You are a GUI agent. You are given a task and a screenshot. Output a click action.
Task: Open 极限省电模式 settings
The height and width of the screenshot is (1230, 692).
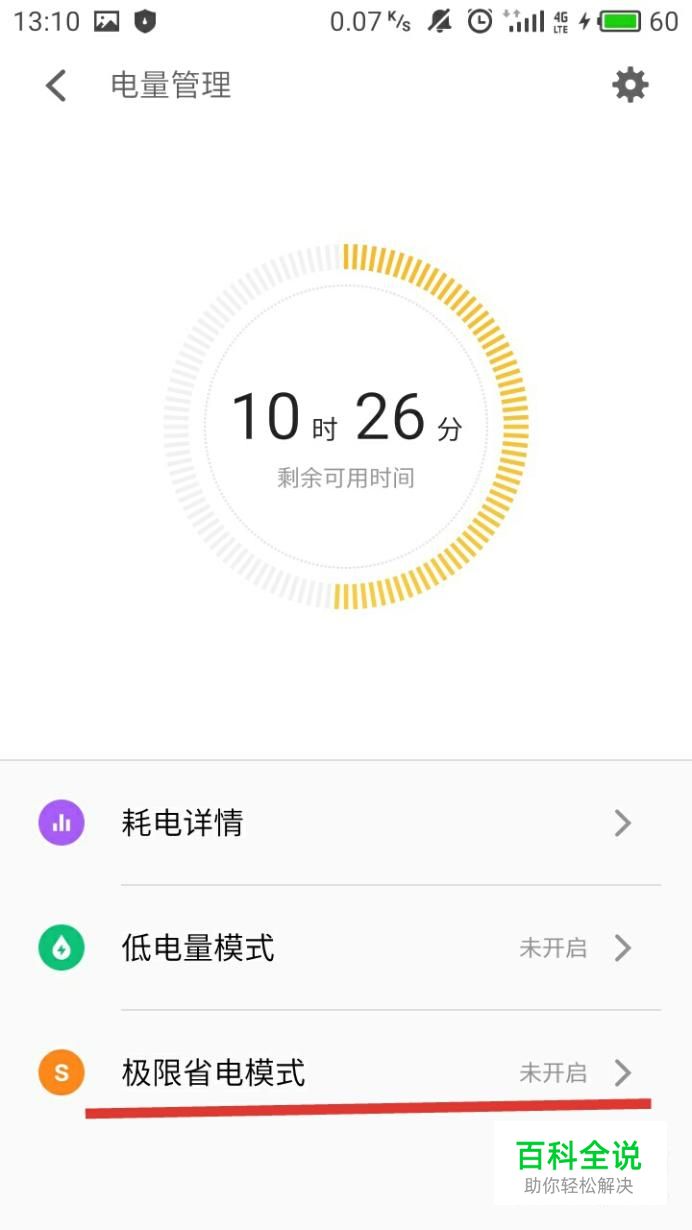coord(346,1073)
